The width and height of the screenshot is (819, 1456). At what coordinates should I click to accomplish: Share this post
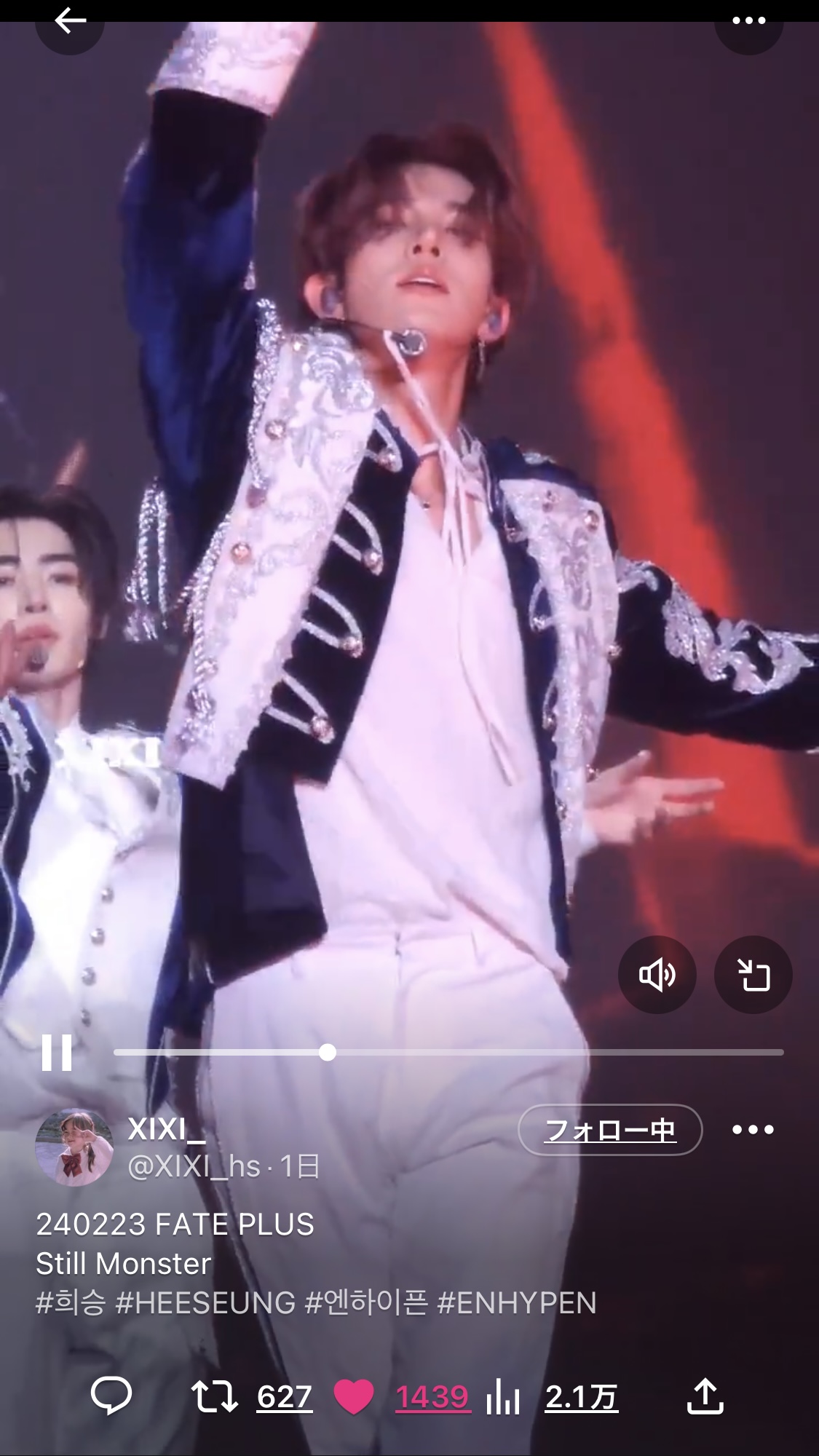tap(705, 1395)
